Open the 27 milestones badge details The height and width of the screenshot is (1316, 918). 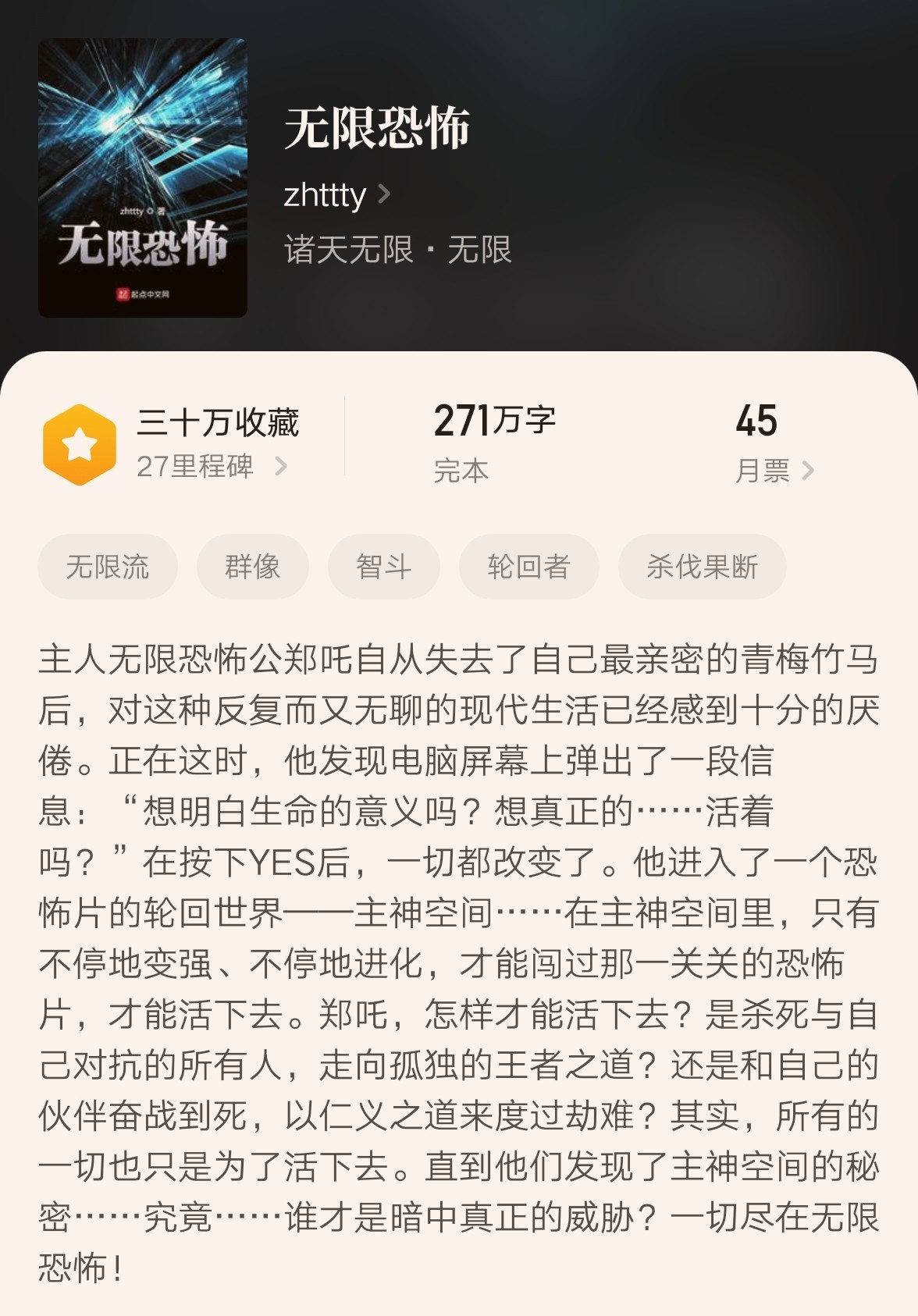pyautogui.click(x=211, y=466)
